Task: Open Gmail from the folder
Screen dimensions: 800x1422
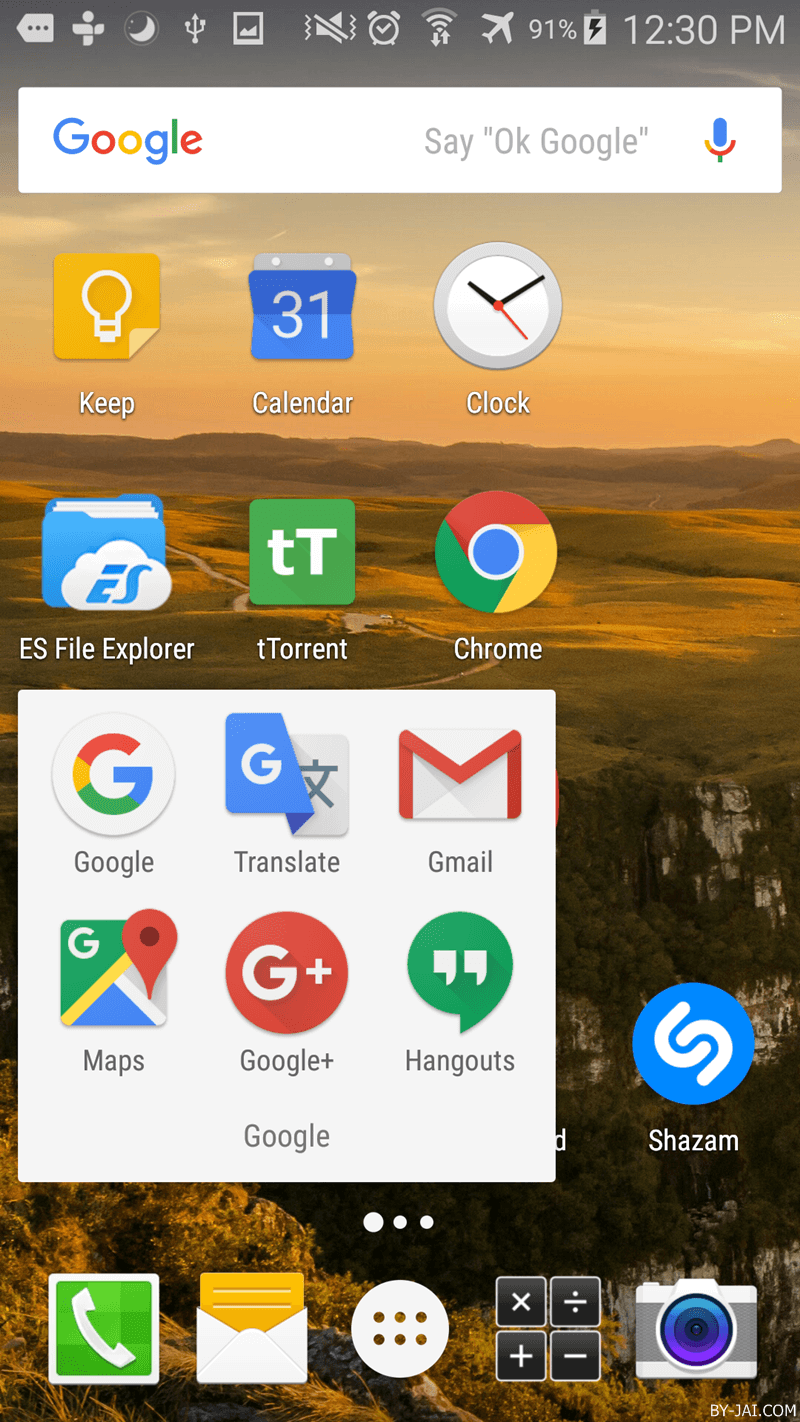Action: [460, 775]
